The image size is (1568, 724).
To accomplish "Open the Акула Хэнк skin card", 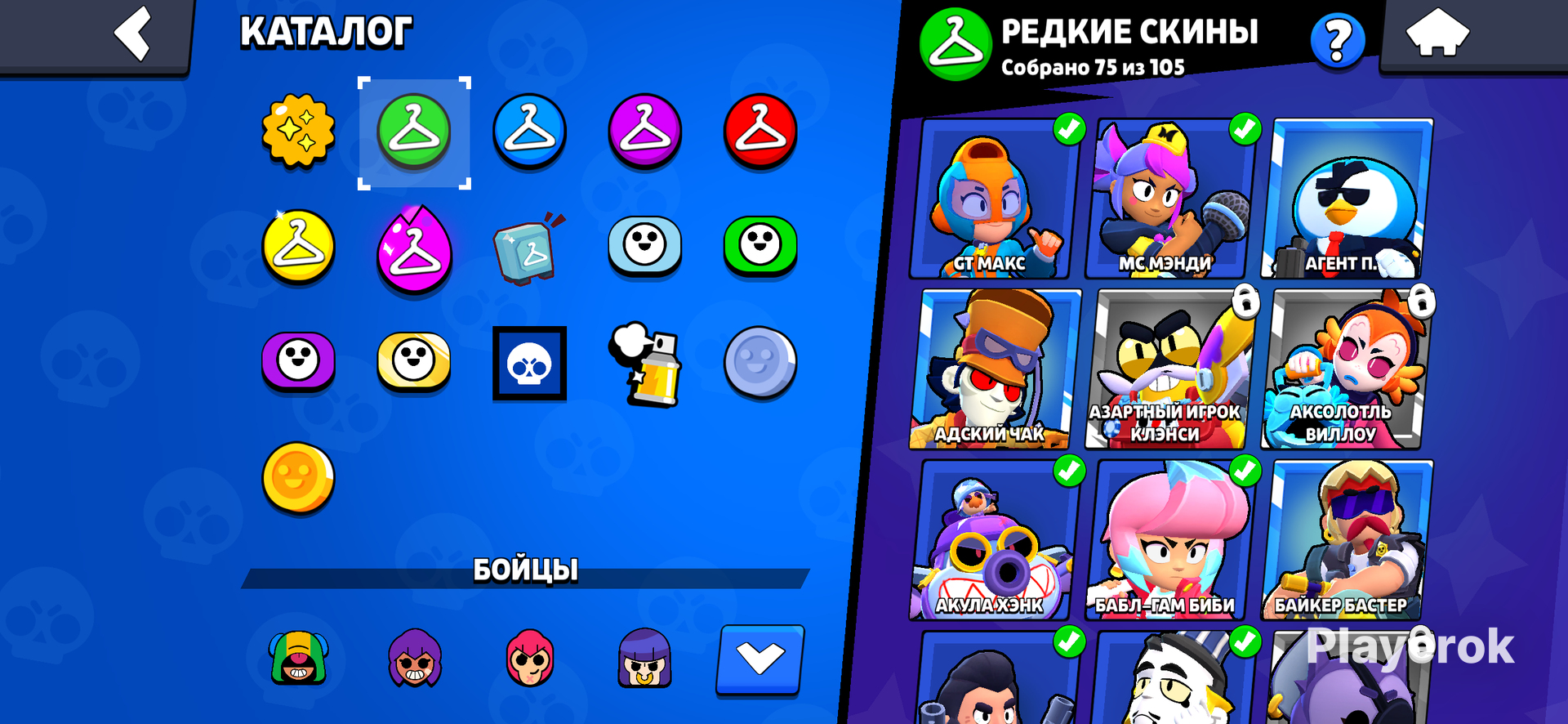I will click(x=991, y=539).
